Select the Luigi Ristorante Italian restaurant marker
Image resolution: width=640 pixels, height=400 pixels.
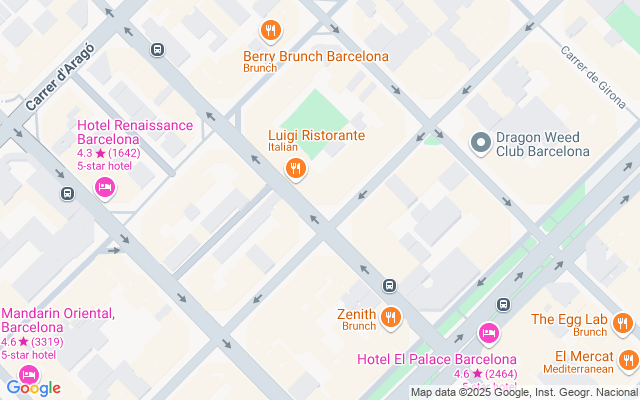tap(296, 169)
